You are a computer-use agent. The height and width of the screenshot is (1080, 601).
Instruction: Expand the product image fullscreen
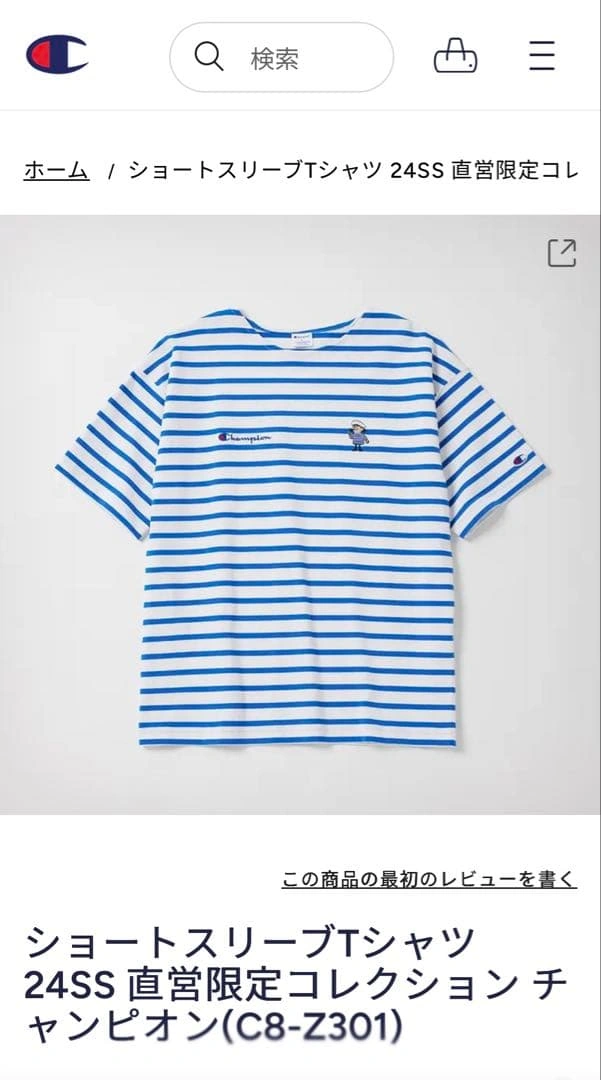coord(562,253)
